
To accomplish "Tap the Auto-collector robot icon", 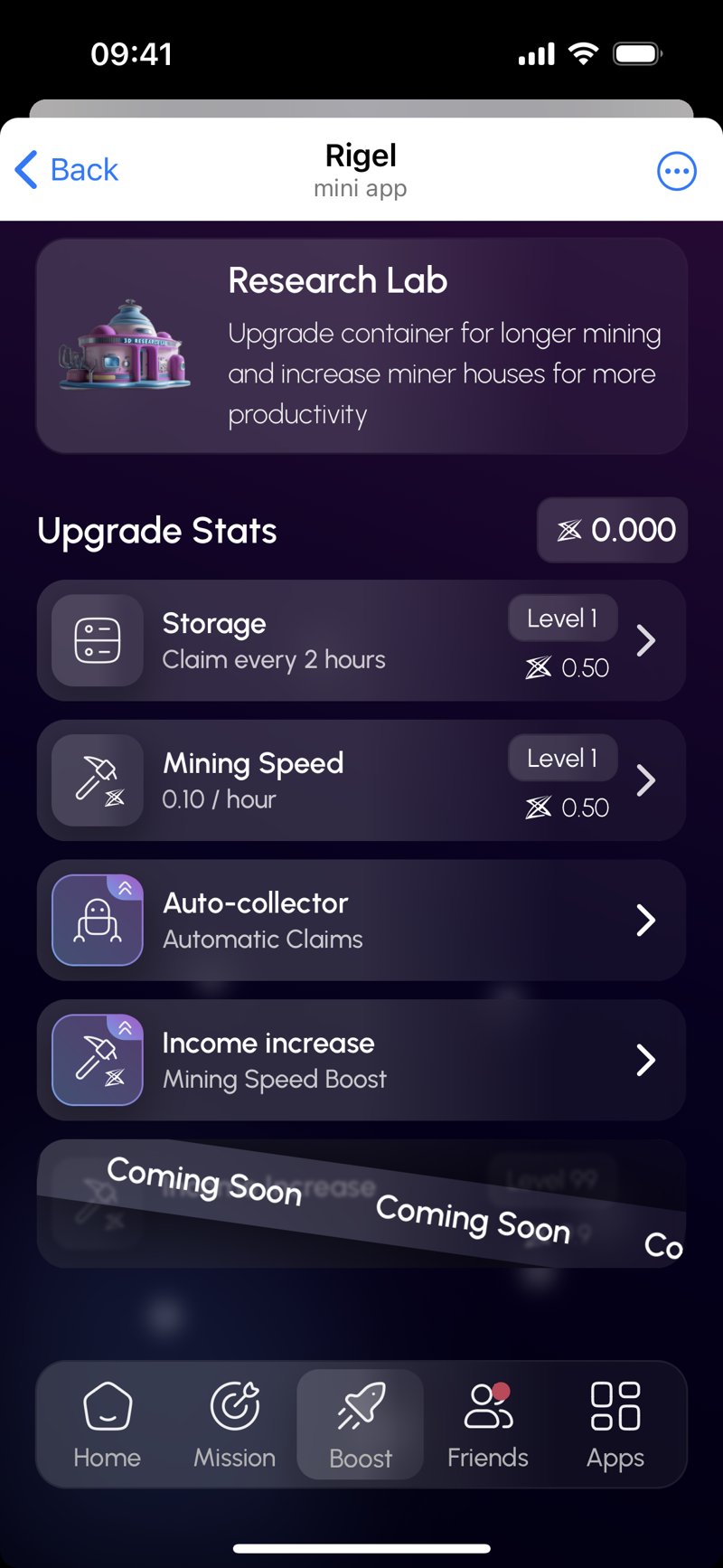I will pyautogui.click(x=97, y=920).
